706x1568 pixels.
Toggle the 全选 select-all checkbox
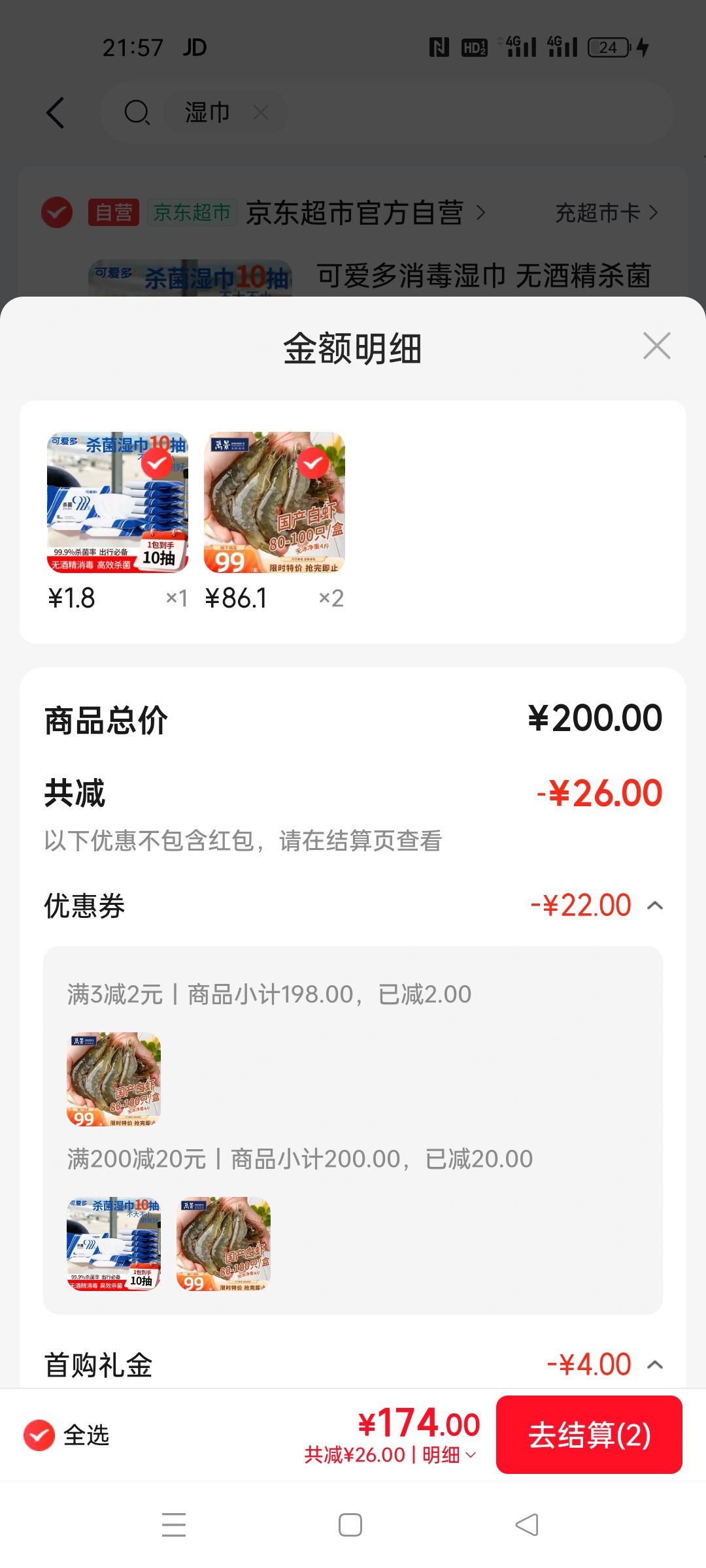[39, 1435]
